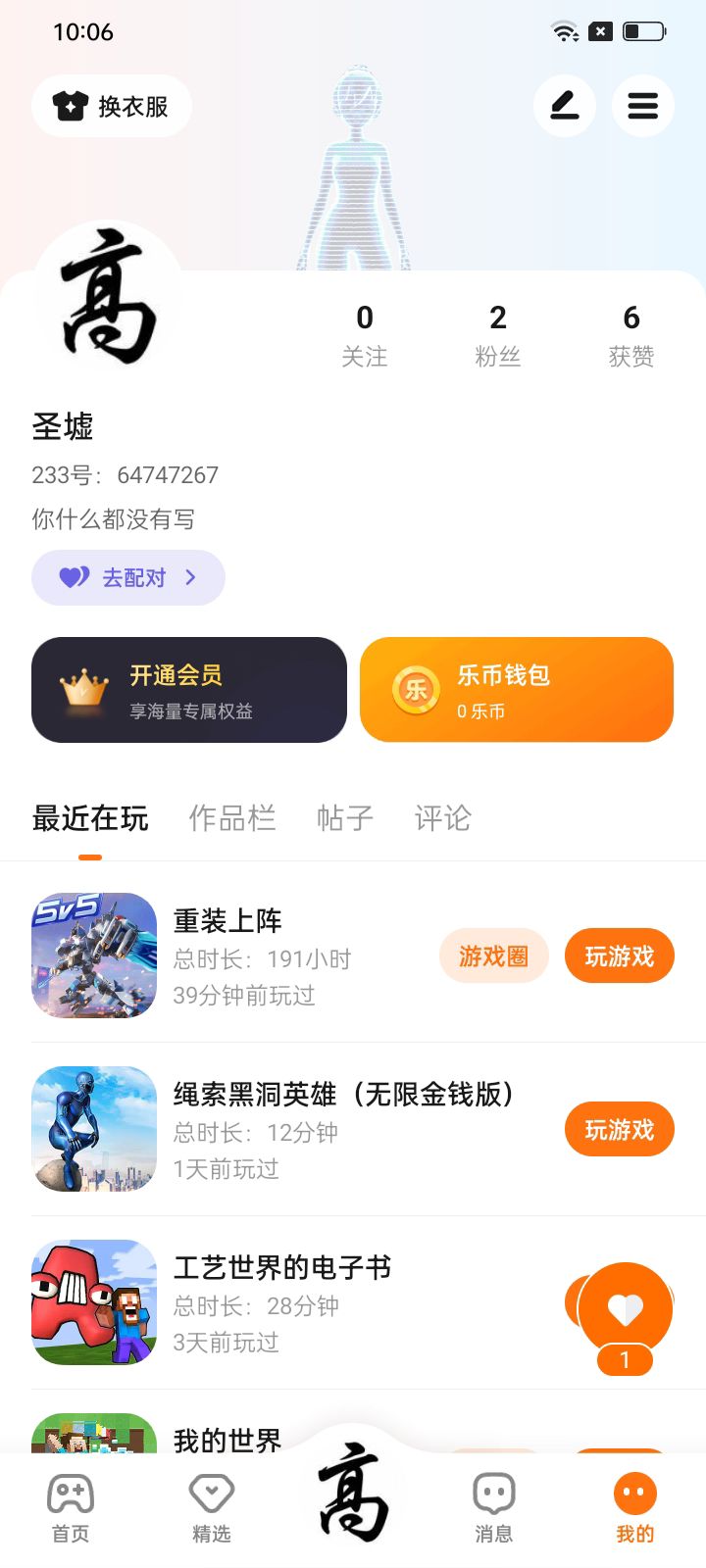Open the 开通会员 membership card
706x1568 pixels.
[189, 690]
